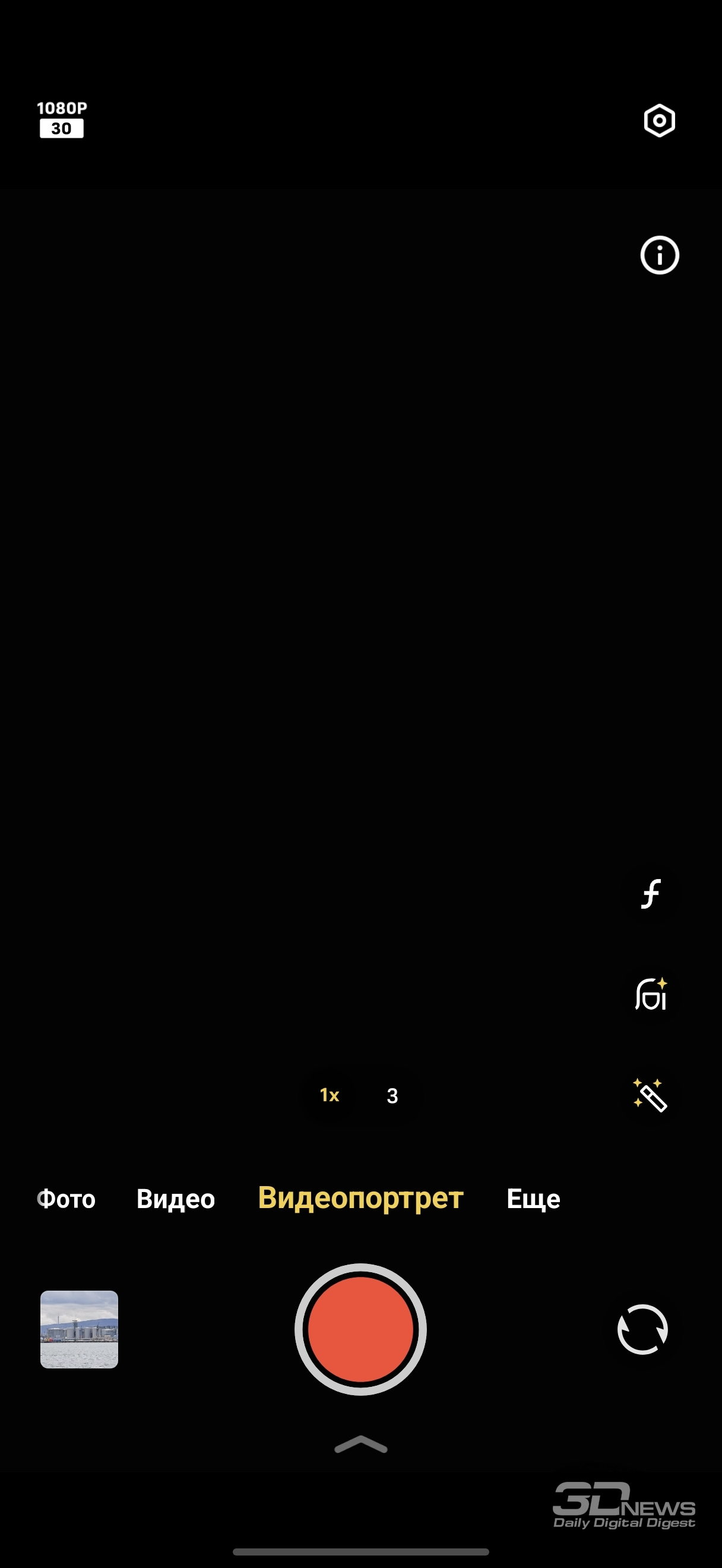Image resolution: width=722 pixels, height=1568 pixels.
Task: Open filters with the magic wand
Action: coord(650,1095)
